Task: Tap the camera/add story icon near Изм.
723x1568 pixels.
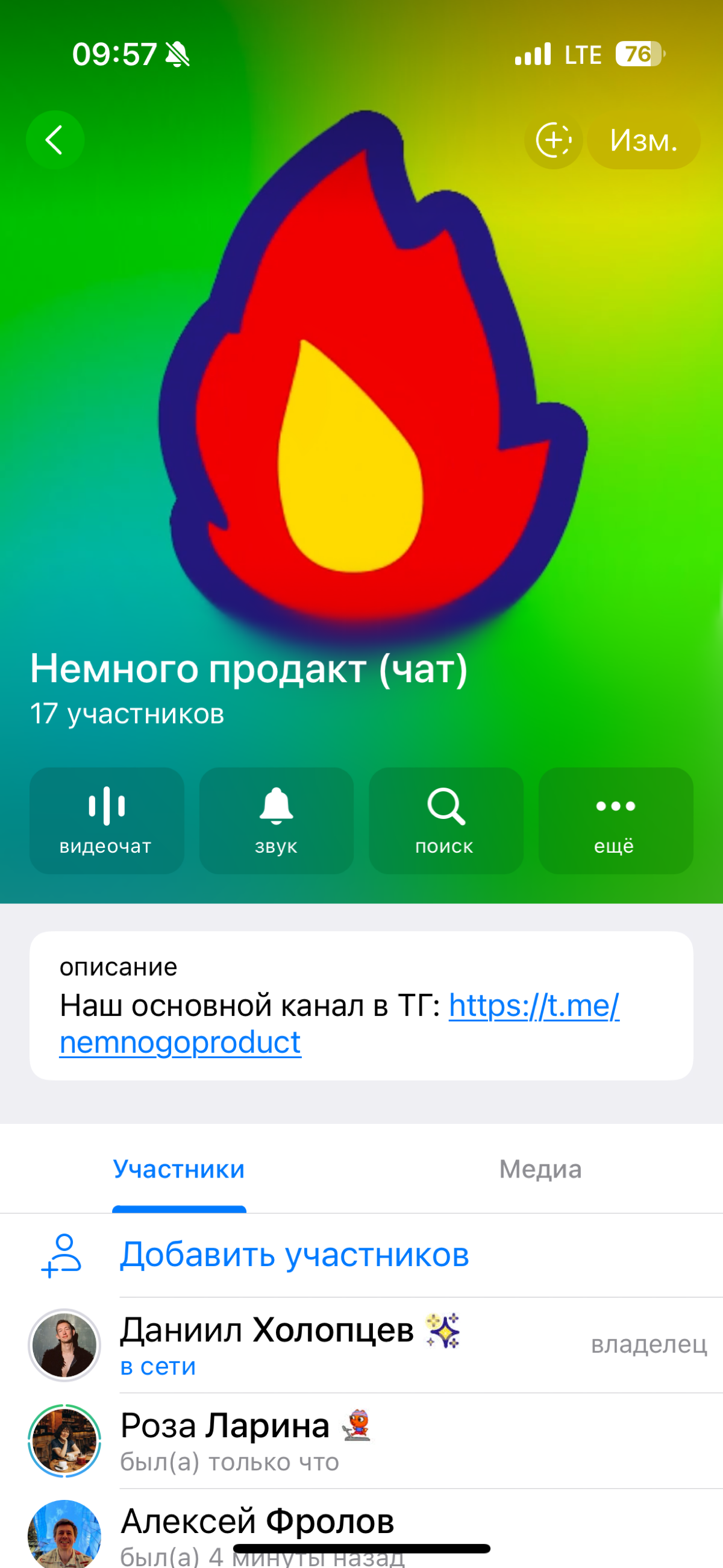Action: point(551,140)
